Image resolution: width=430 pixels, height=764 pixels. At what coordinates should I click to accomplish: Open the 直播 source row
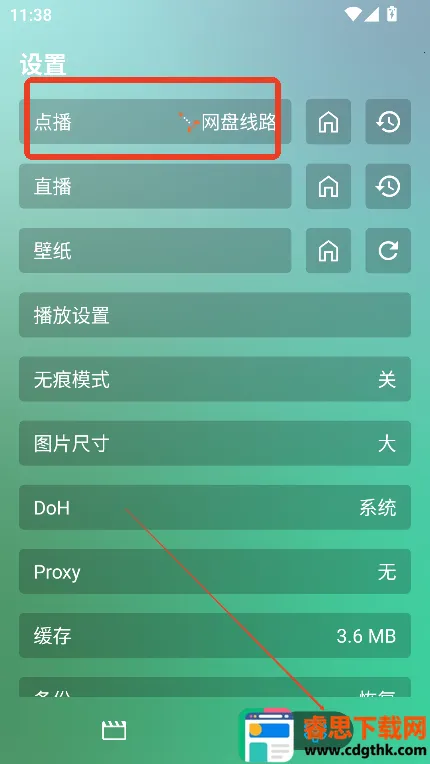(155, 186)
